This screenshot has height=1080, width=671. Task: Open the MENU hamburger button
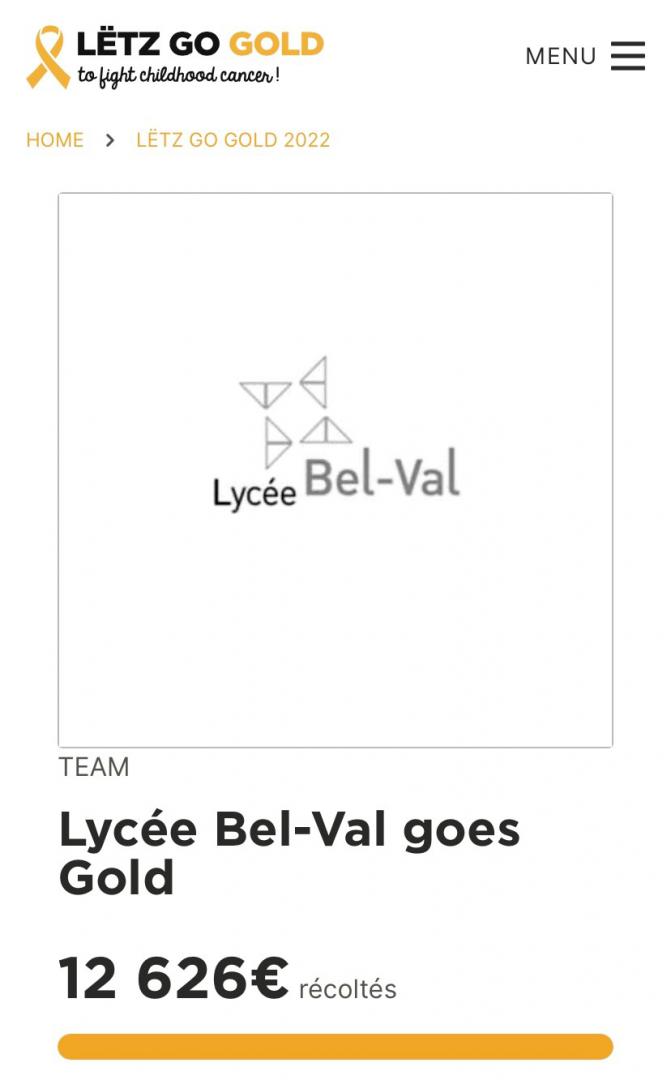coord(585,56)
